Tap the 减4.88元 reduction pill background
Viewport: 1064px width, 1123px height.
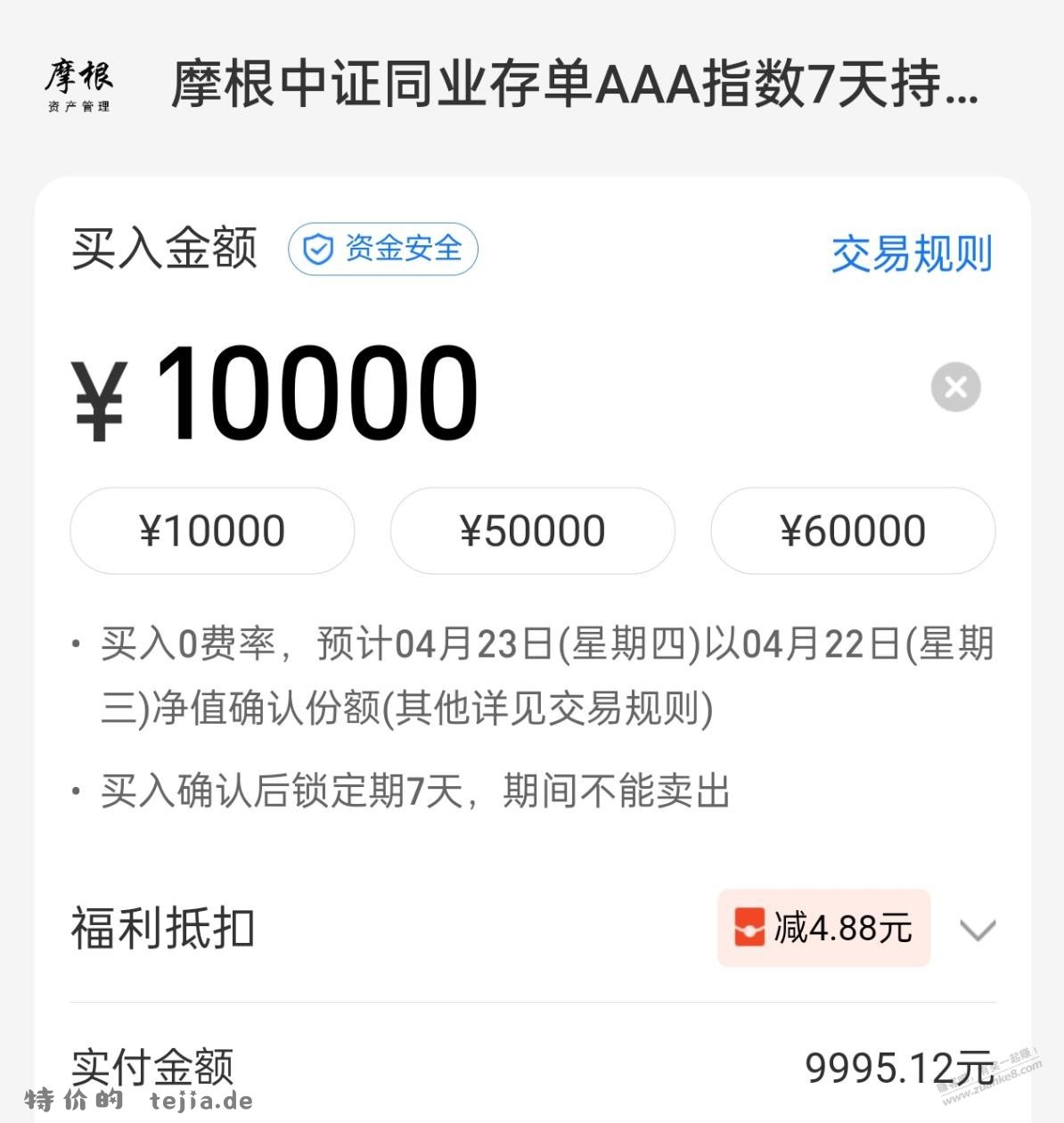pos(823,928)
